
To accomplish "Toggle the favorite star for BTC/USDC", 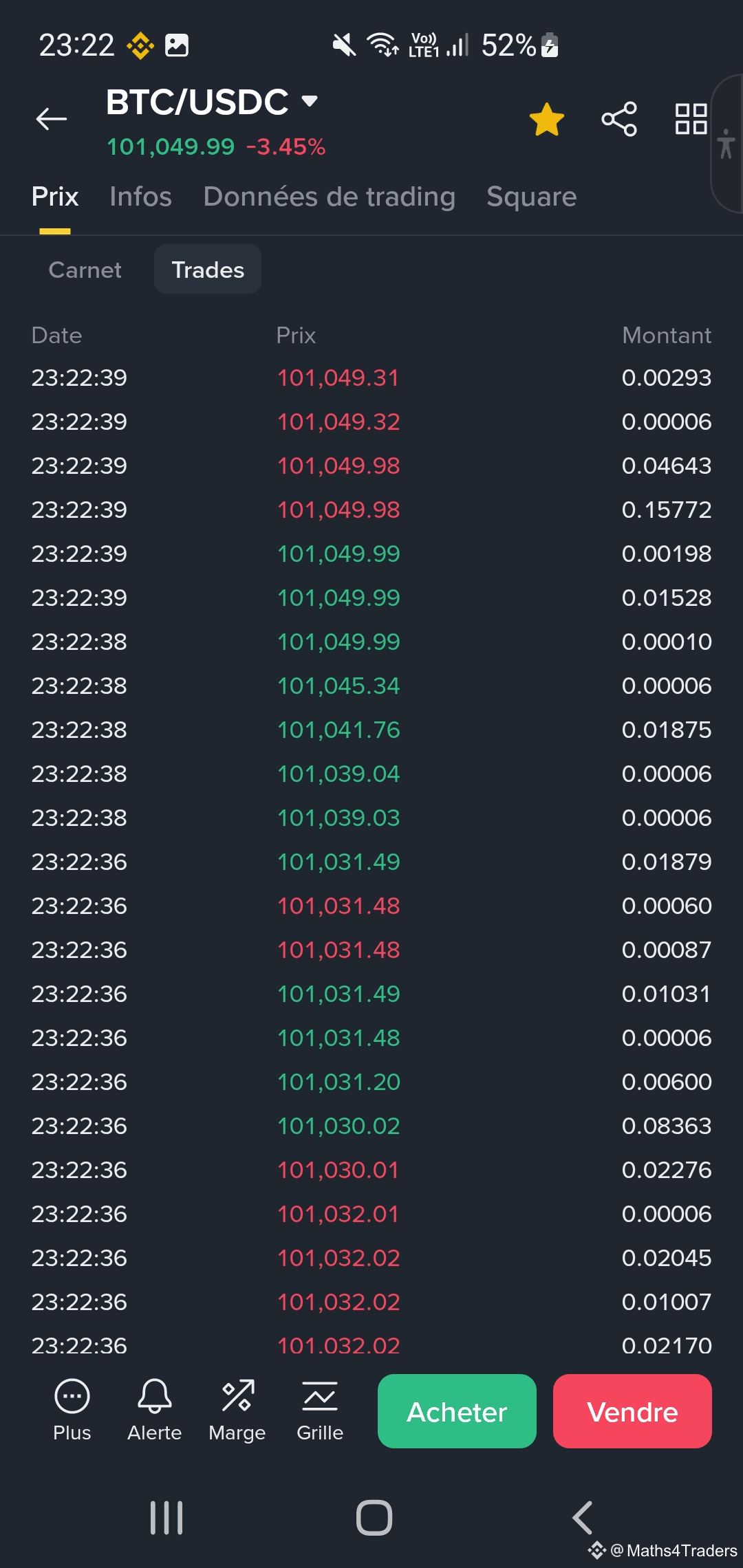I will [547, 120].
